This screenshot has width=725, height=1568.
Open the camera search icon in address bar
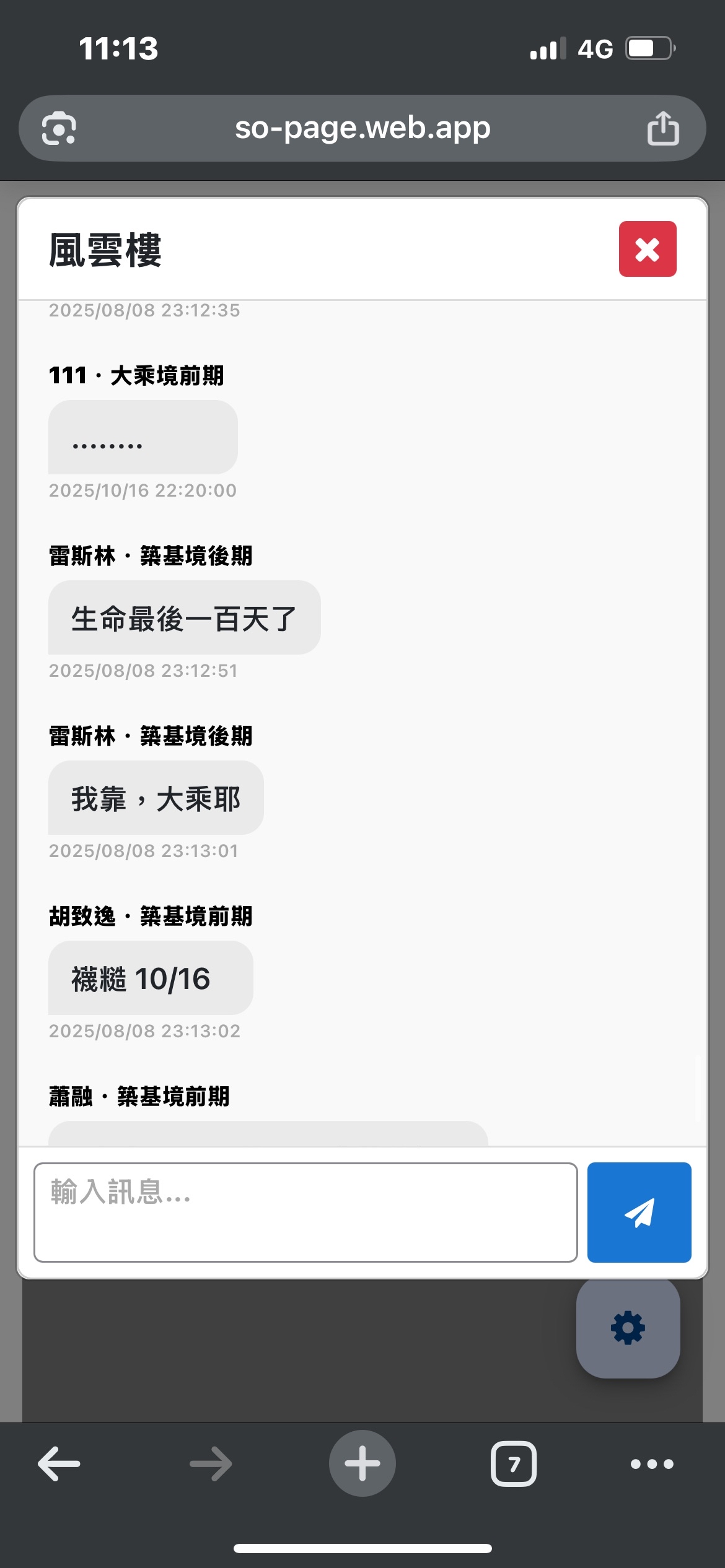pos(59,128)
